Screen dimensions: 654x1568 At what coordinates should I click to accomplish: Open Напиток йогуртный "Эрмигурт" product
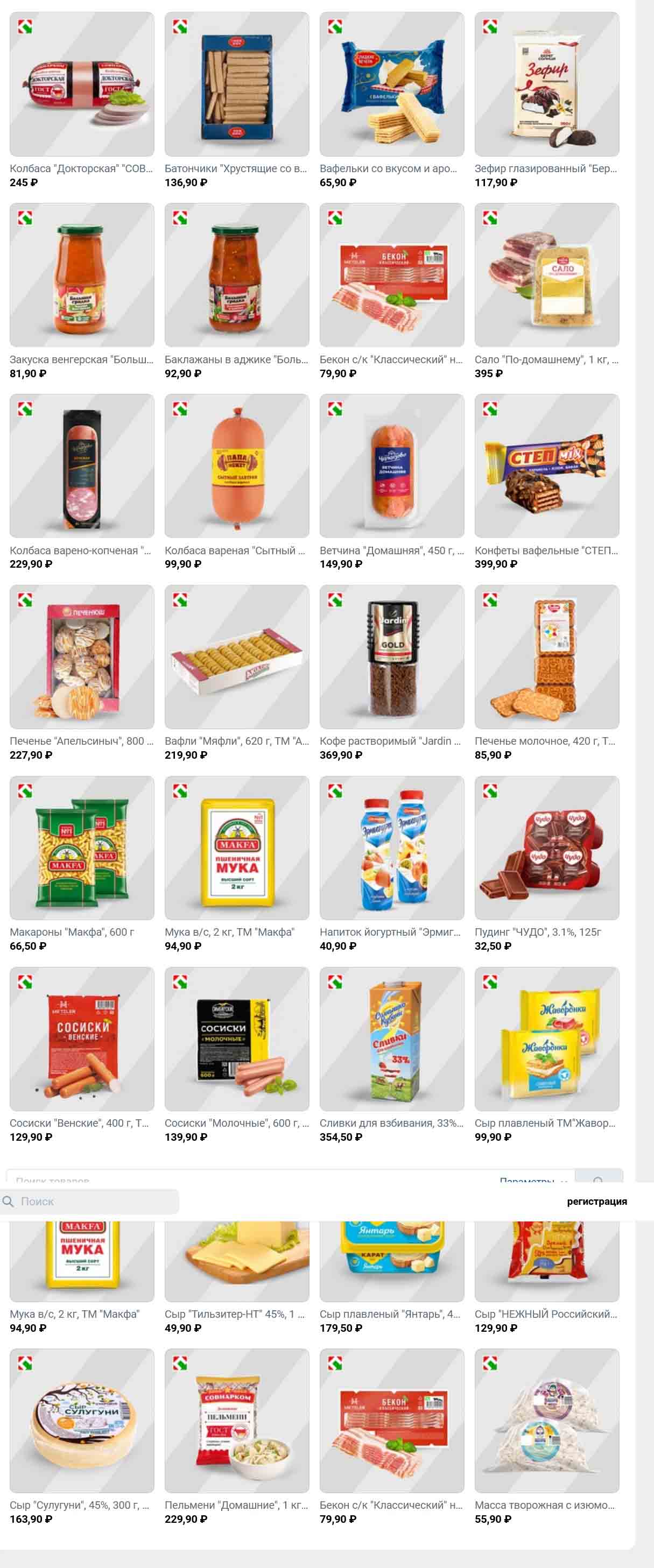[x=391, y=847]
